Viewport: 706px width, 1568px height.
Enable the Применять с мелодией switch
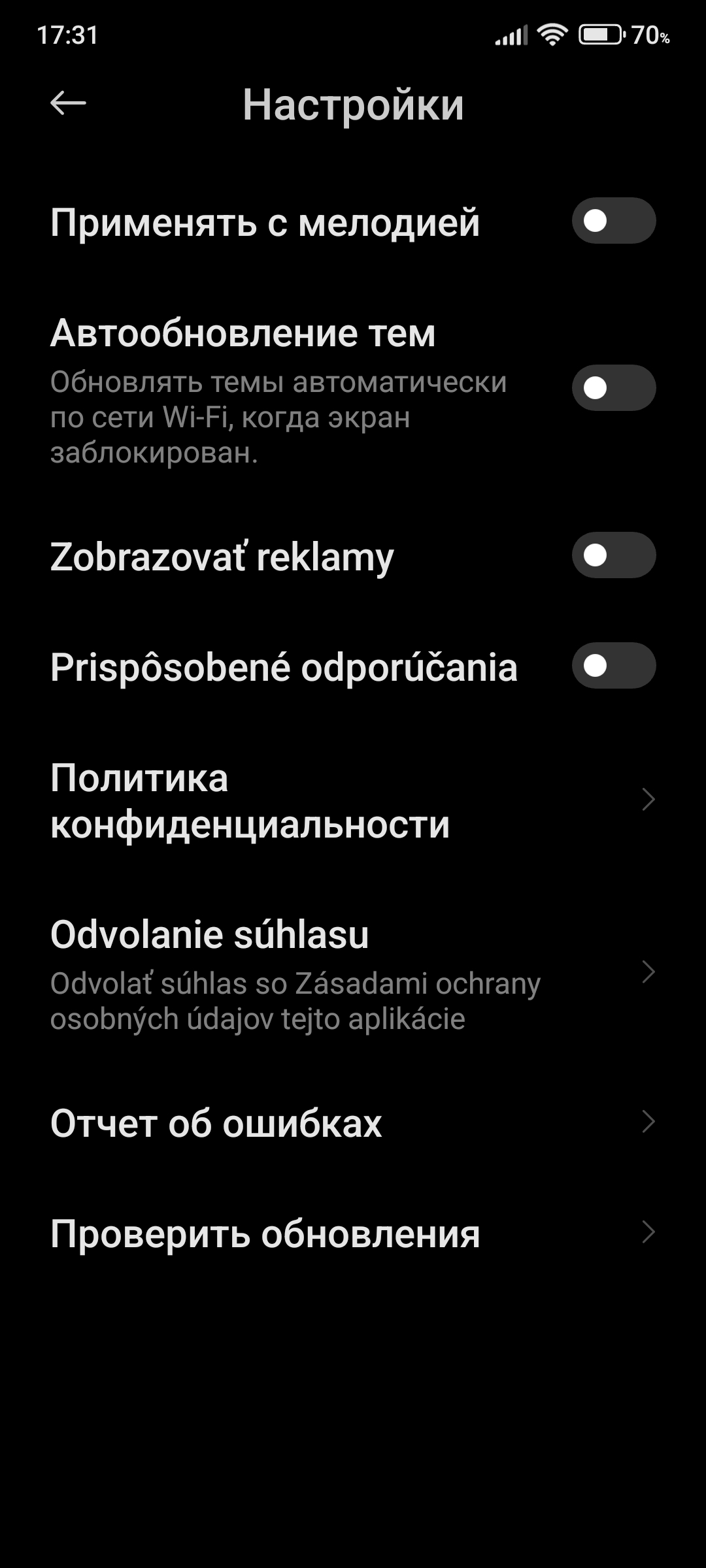point(613,221)
